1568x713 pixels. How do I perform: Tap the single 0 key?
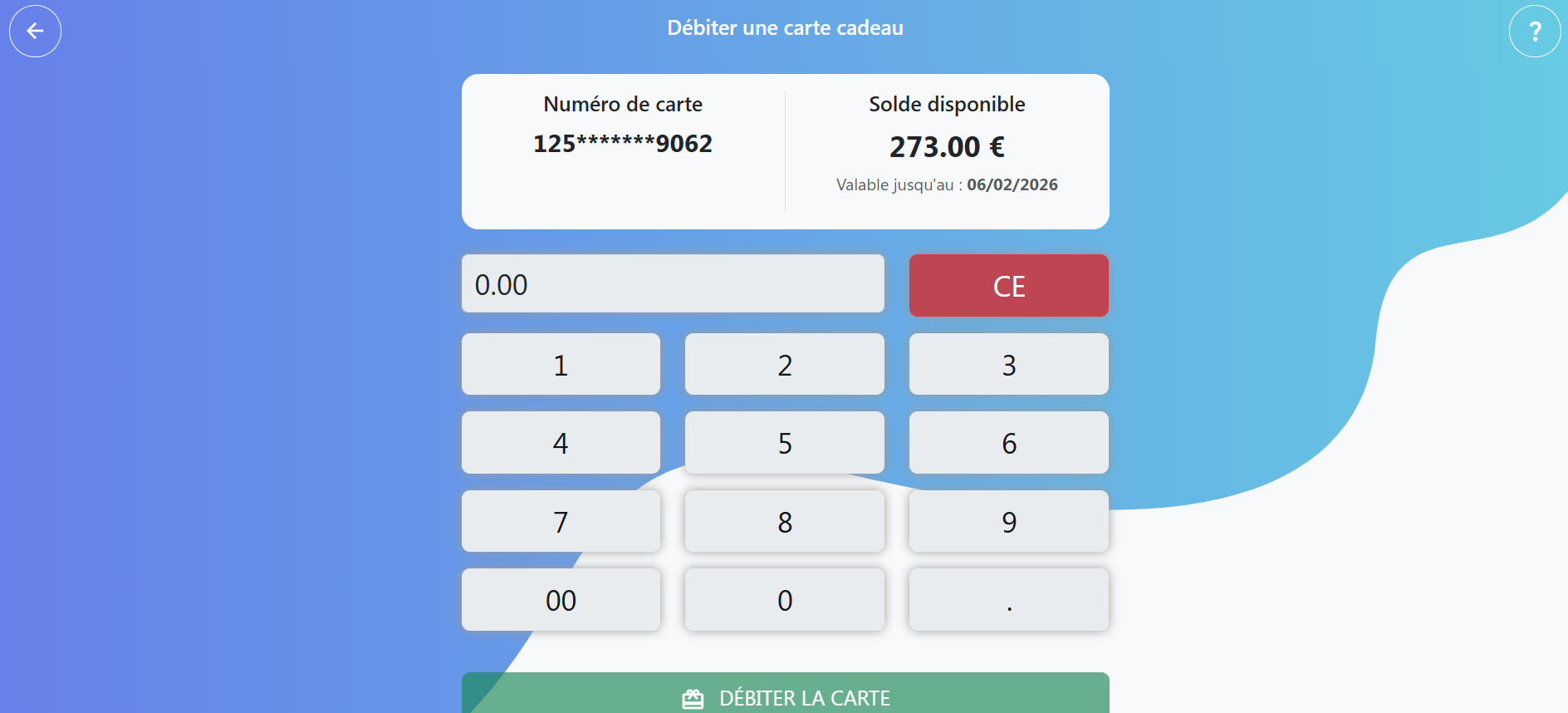pyautogui.click(x=785, y=599)
